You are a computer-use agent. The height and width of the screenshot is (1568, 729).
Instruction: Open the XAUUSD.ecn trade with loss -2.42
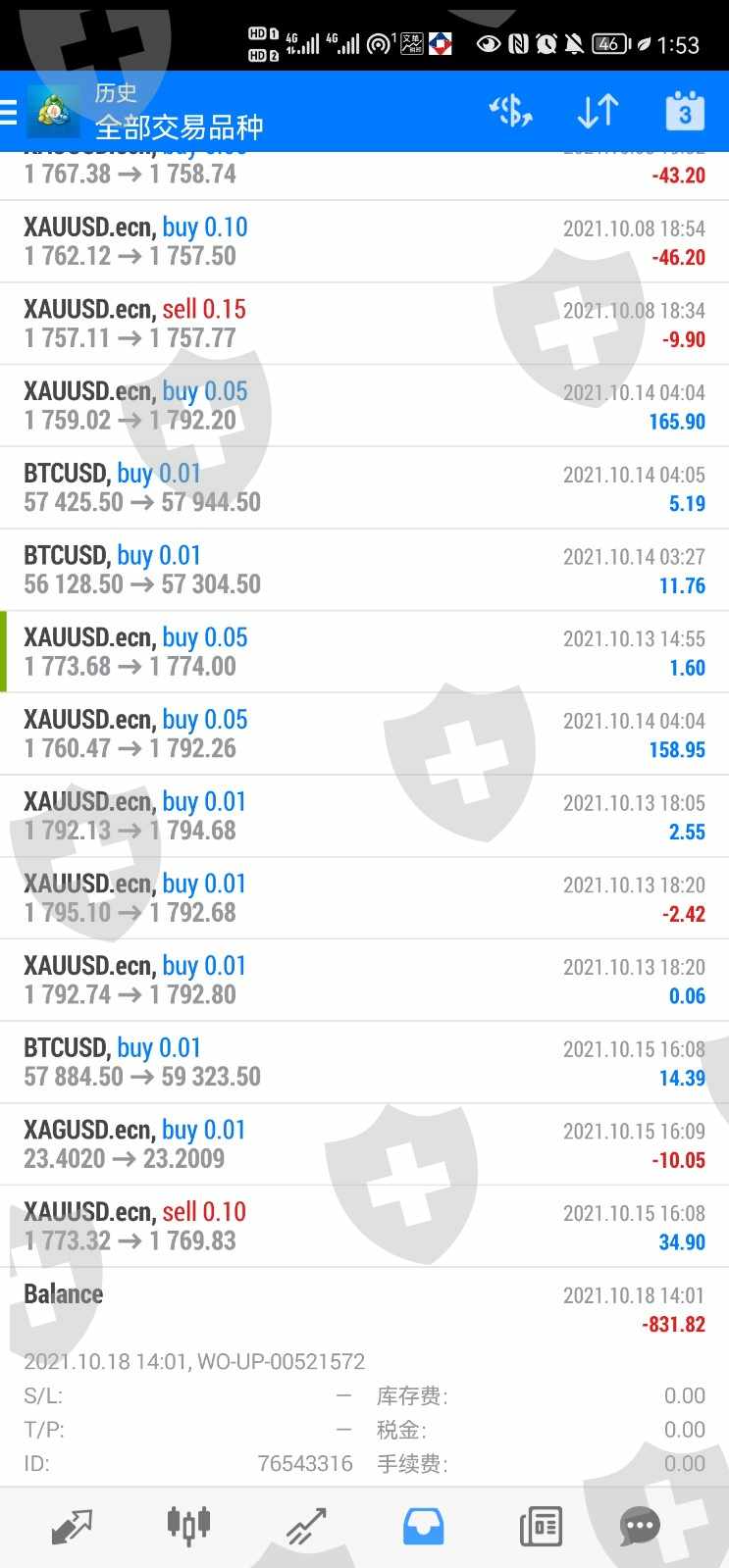364,898
